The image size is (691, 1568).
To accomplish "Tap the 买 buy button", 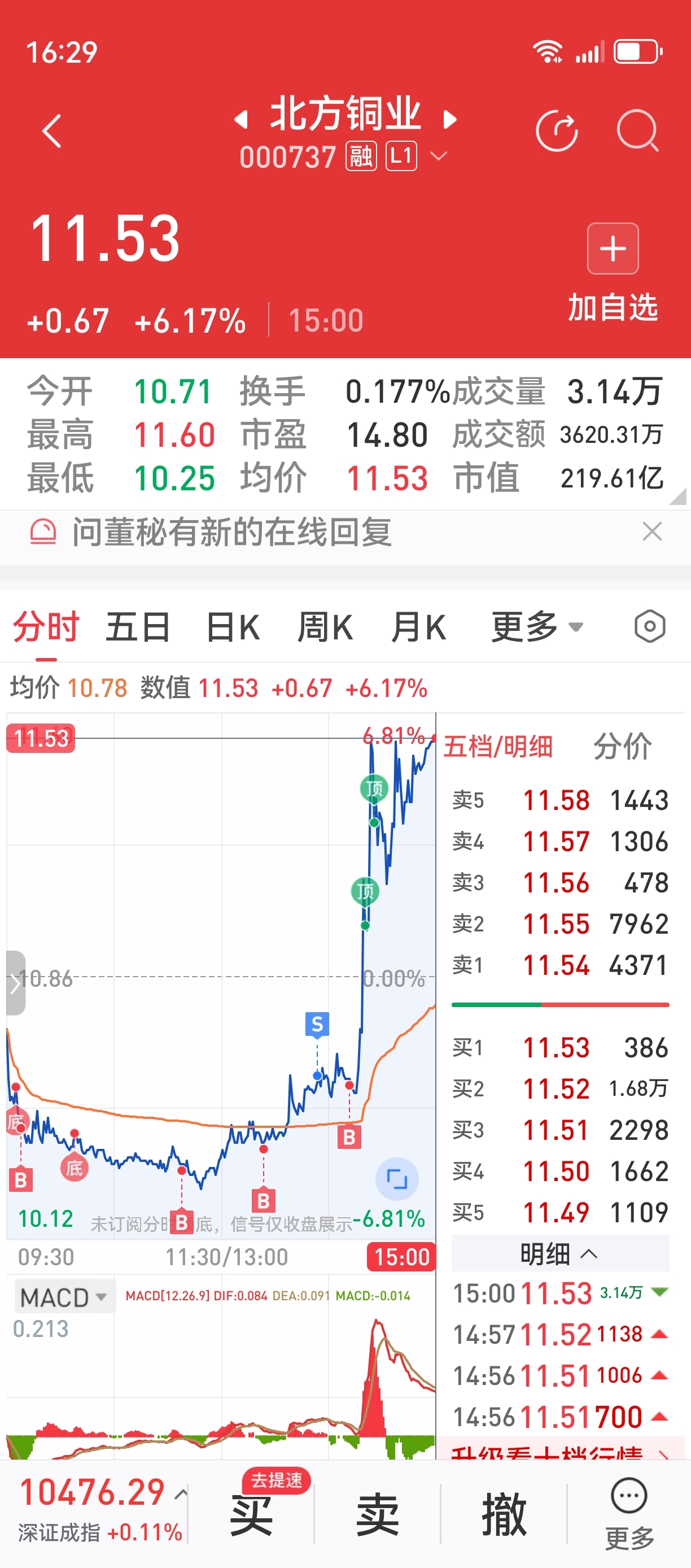I will click(251, 1514).
